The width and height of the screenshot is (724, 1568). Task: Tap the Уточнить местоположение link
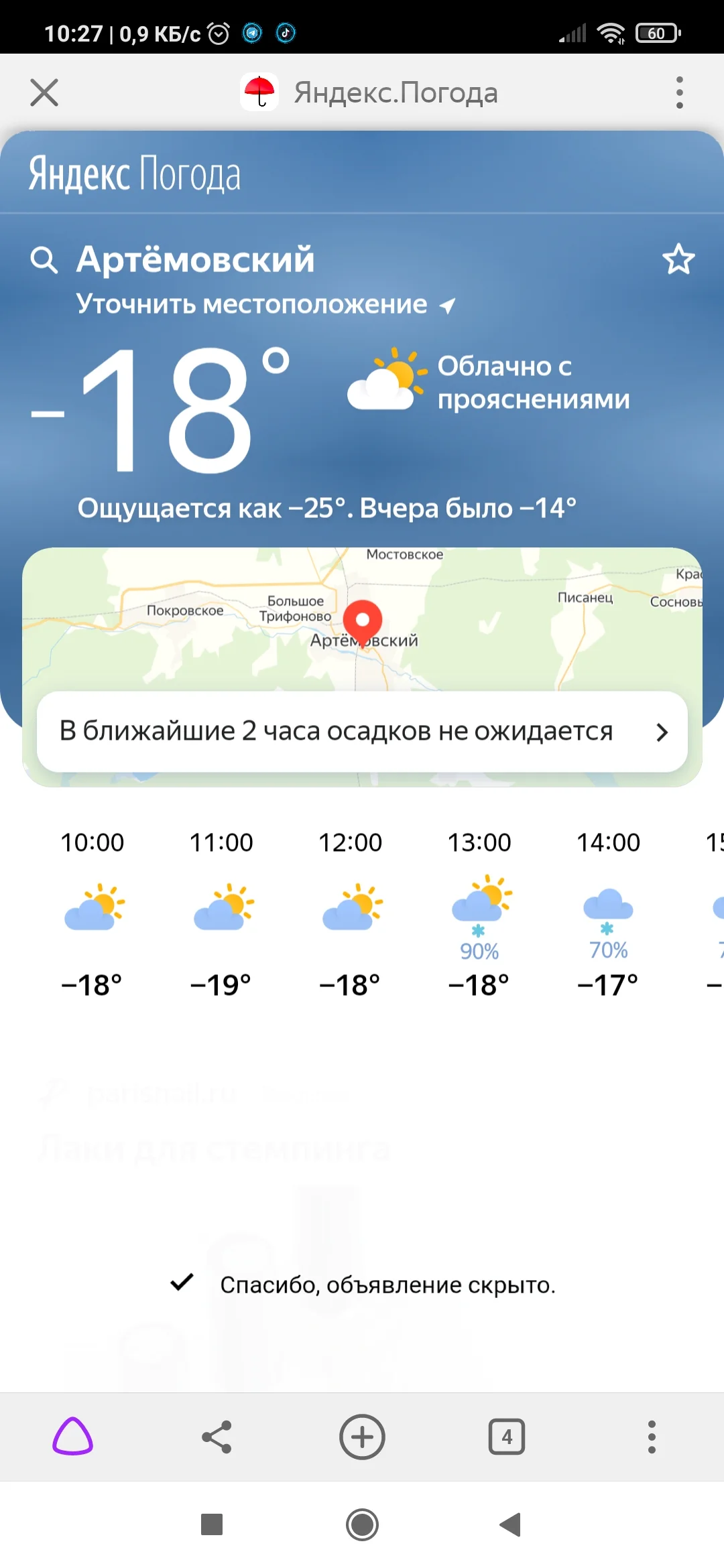251,304
